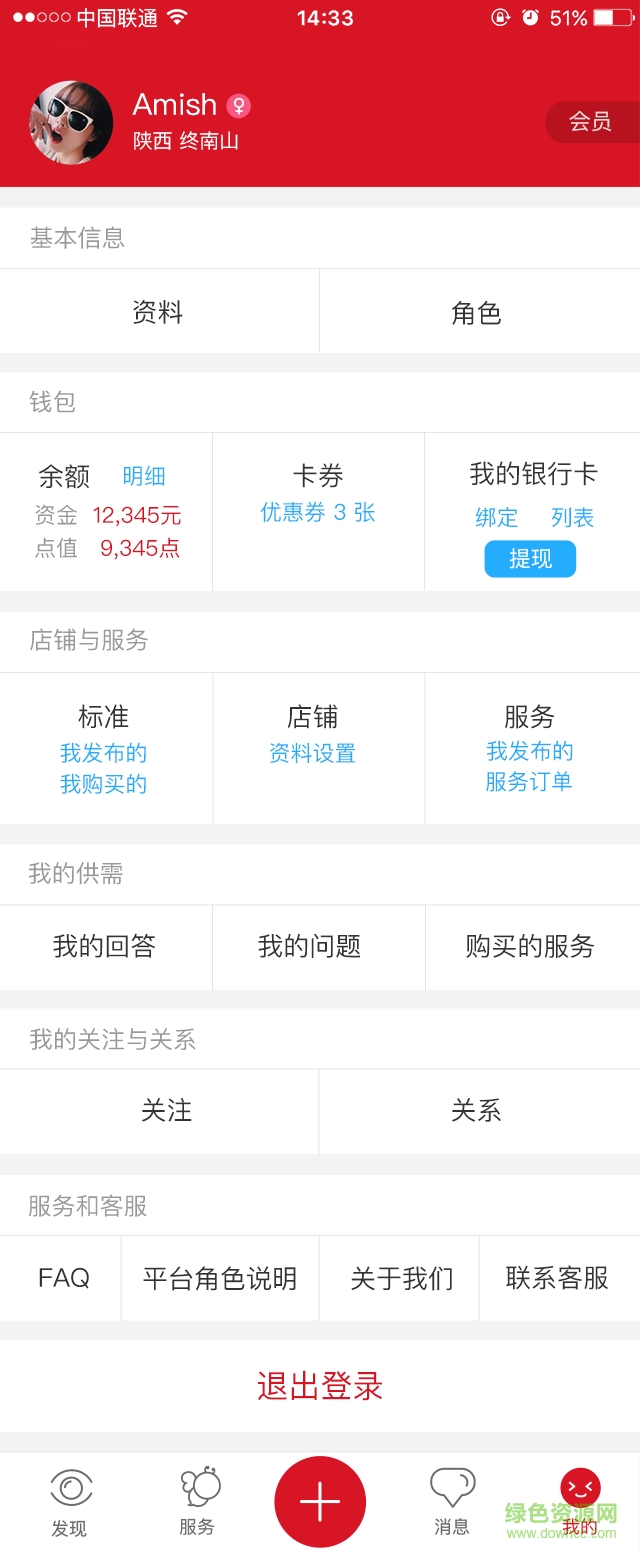Open the 角色 role section
The width and height of the screenshot is (640, 1552).
pos(477,313)
